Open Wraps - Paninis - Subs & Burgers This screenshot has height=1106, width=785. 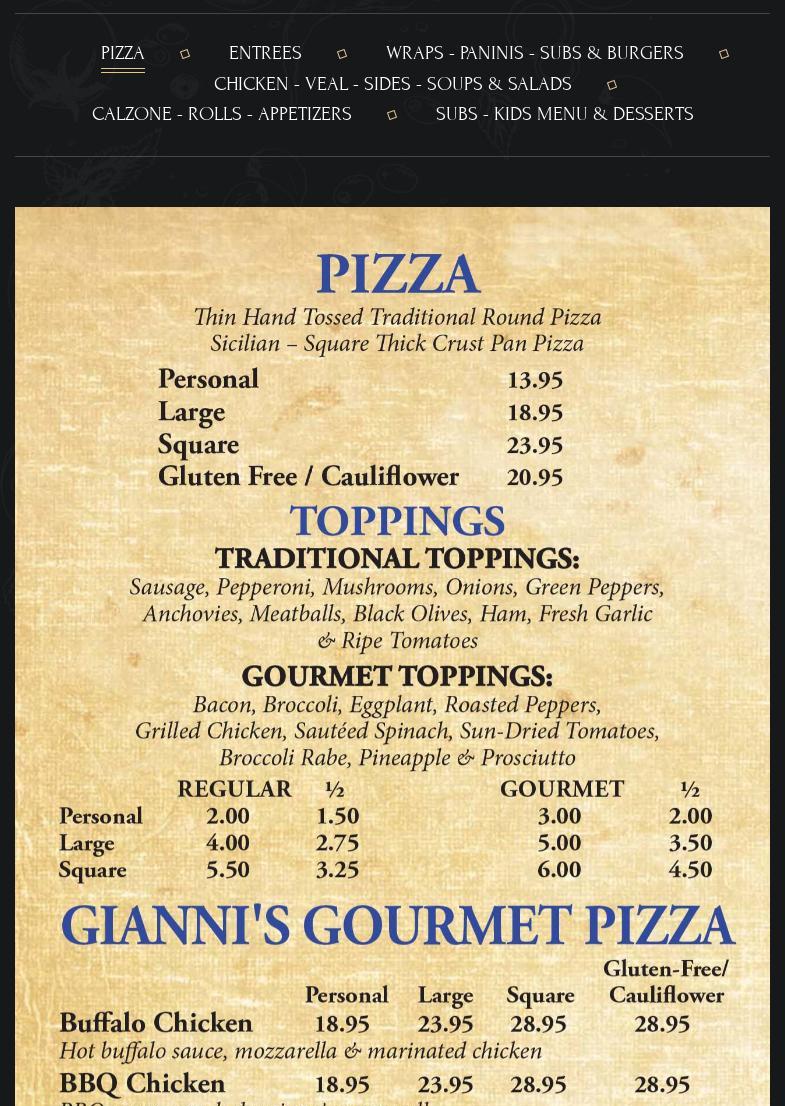(534, 54)
